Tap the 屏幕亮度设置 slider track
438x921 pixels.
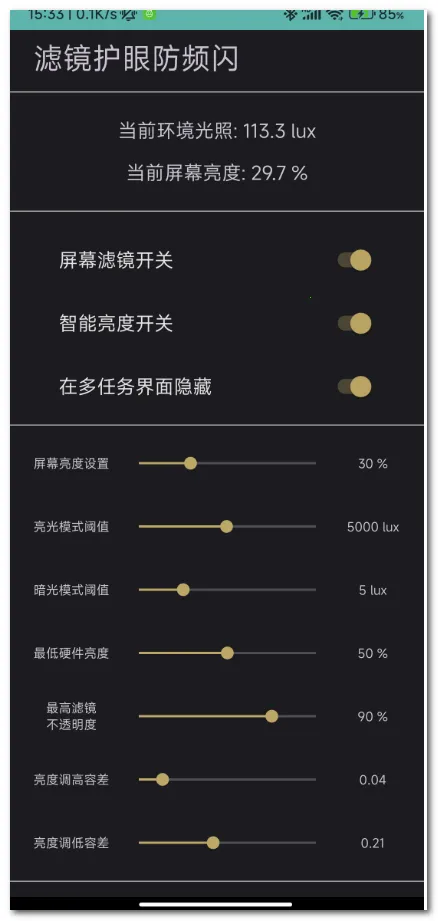[227, 463]
